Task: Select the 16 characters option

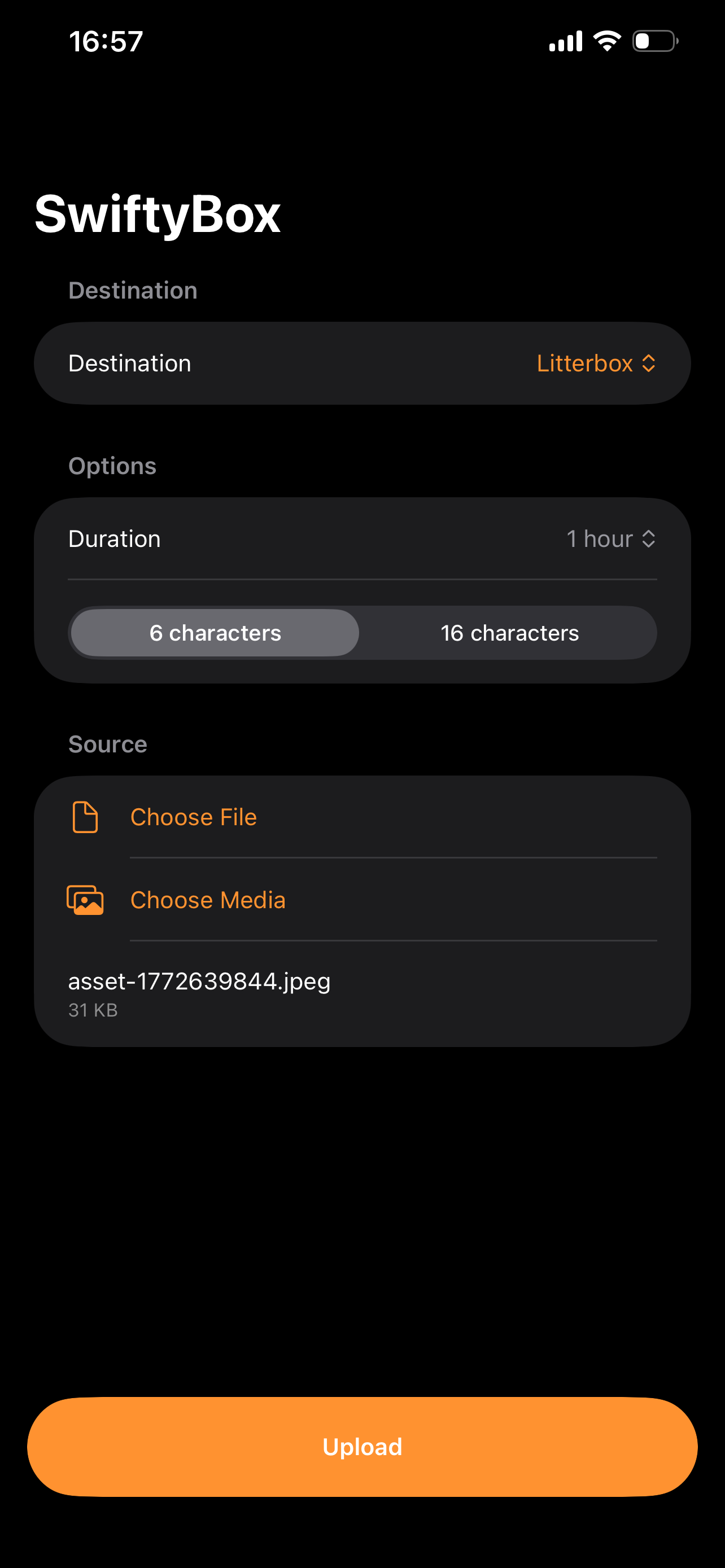Action: [509, 633]
